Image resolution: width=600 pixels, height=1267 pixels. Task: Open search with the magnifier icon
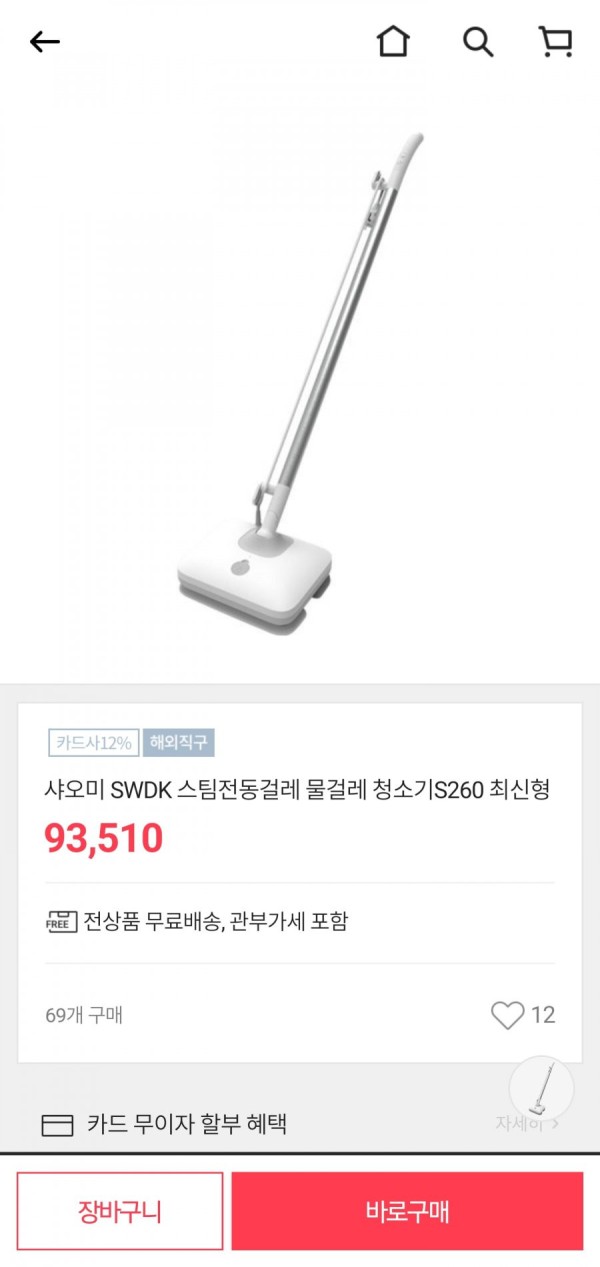click(x=478, y=42)
